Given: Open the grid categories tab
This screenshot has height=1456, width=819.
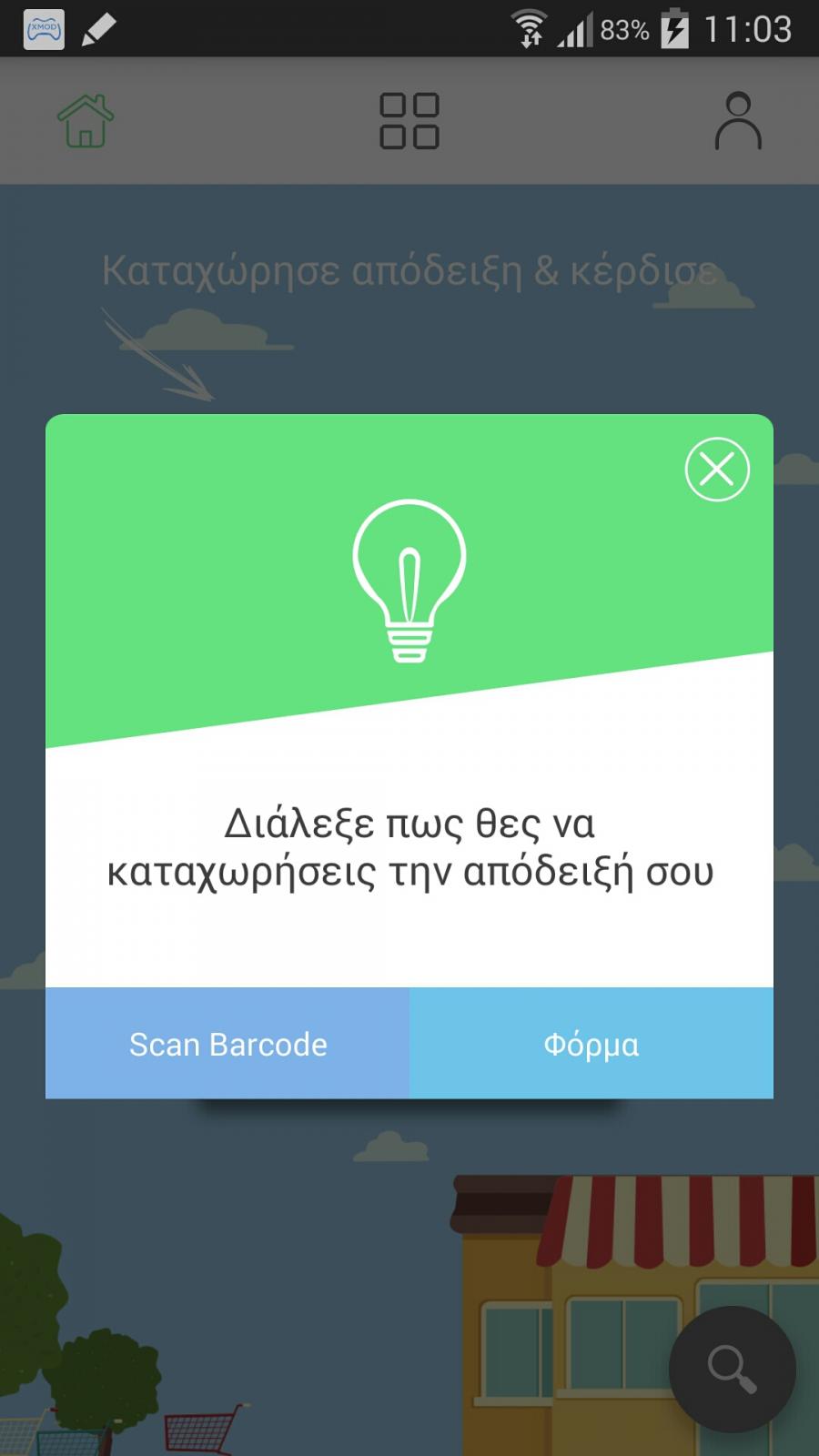Looking at the screenshot, I should 409,120.
